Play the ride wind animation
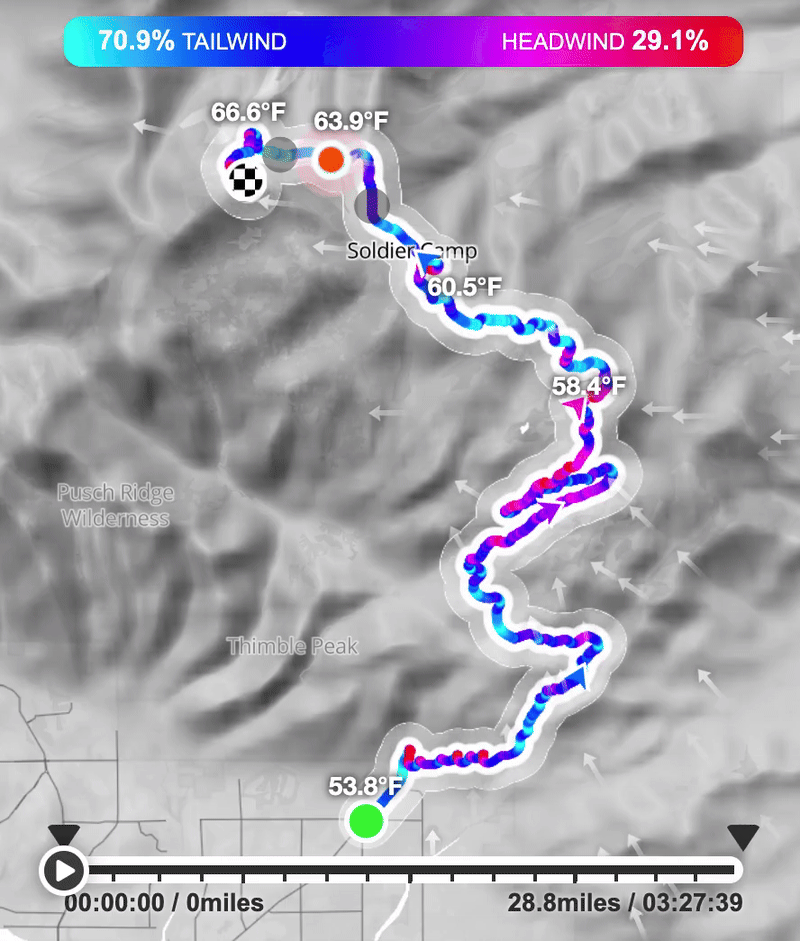Screen dimensions: 800x941 (x=63, y=870)
